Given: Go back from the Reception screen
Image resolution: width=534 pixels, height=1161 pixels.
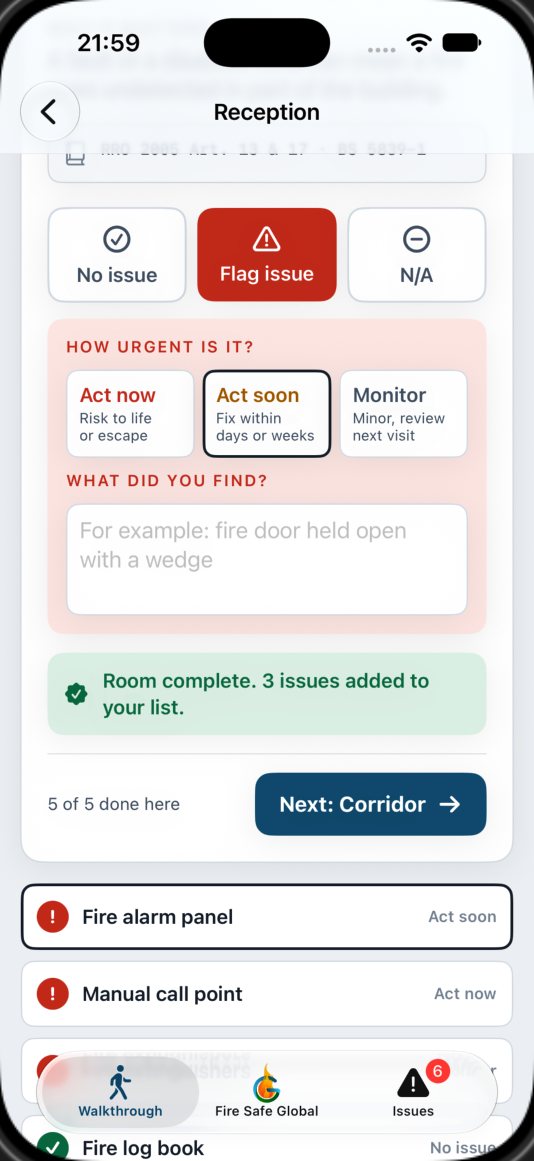Looking at the screenshot, I should point(50,112).
